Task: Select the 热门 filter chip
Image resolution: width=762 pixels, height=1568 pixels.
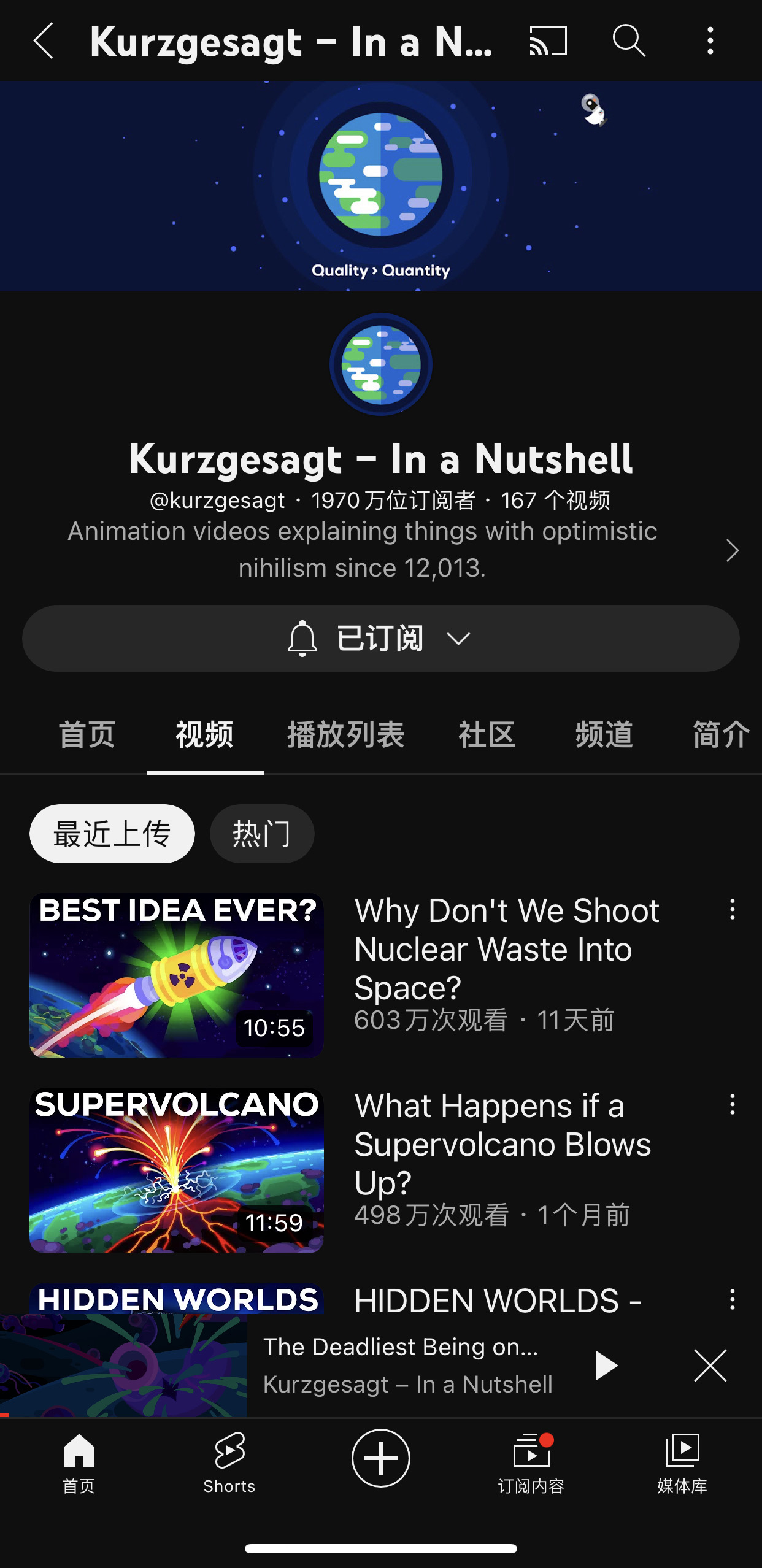Action: pyautogui.click(x=262, y=834)
